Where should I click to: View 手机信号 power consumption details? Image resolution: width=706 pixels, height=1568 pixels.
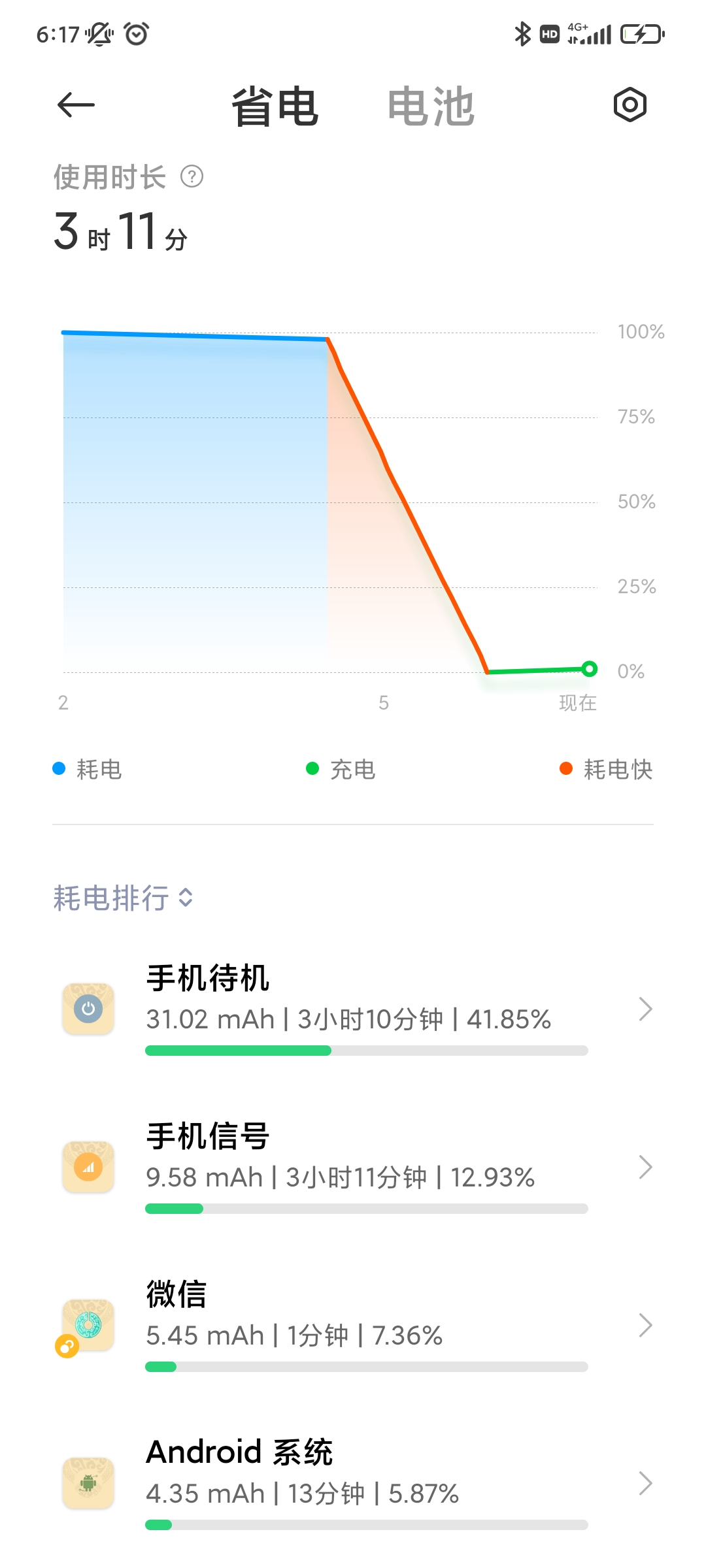coord(353,1167)
